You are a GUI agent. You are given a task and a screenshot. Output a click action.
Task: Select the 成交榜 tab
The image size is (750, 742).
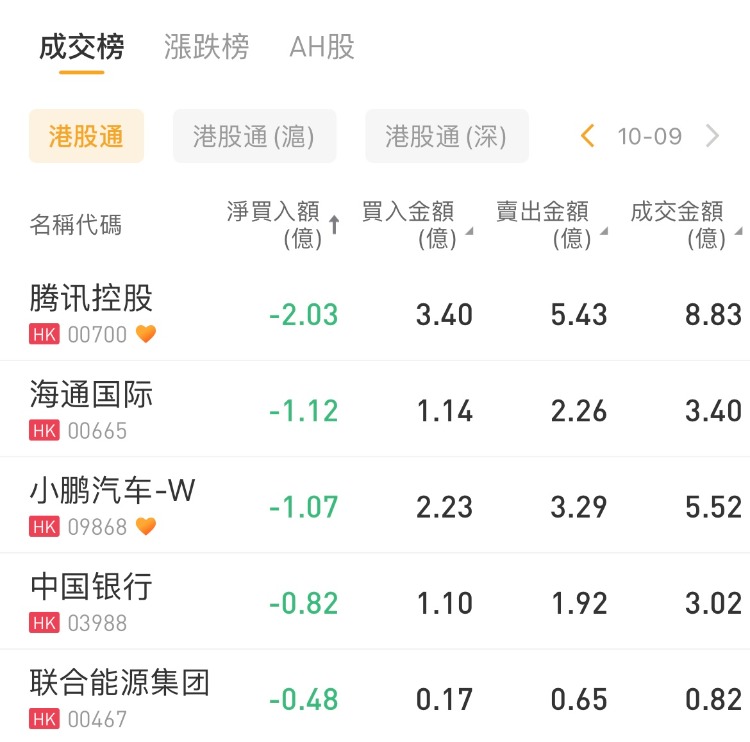82,47
